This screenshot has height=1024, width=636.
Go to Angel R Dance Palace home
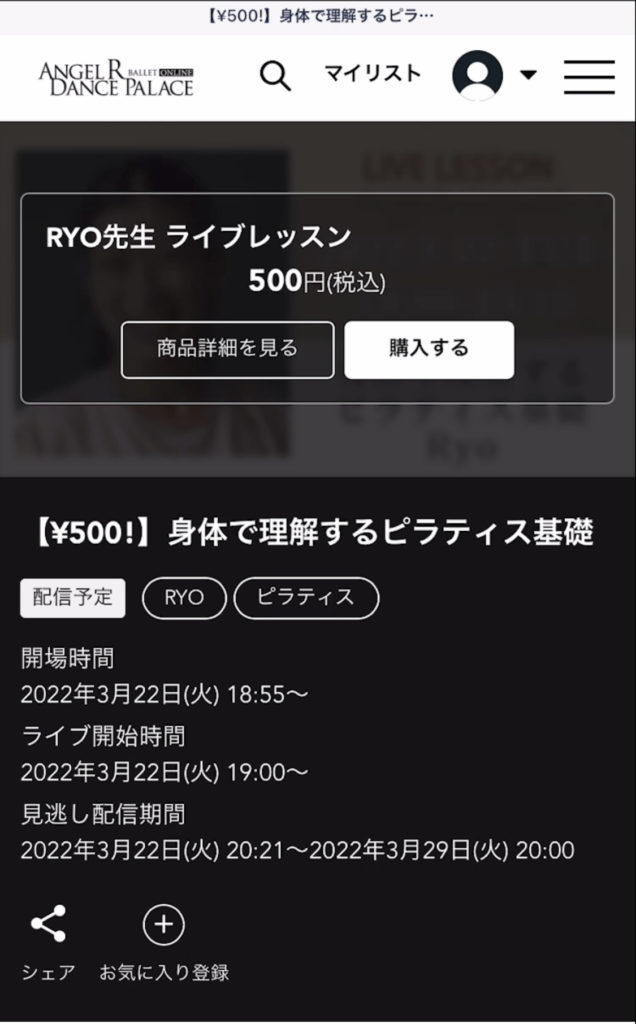click(116, 77)
